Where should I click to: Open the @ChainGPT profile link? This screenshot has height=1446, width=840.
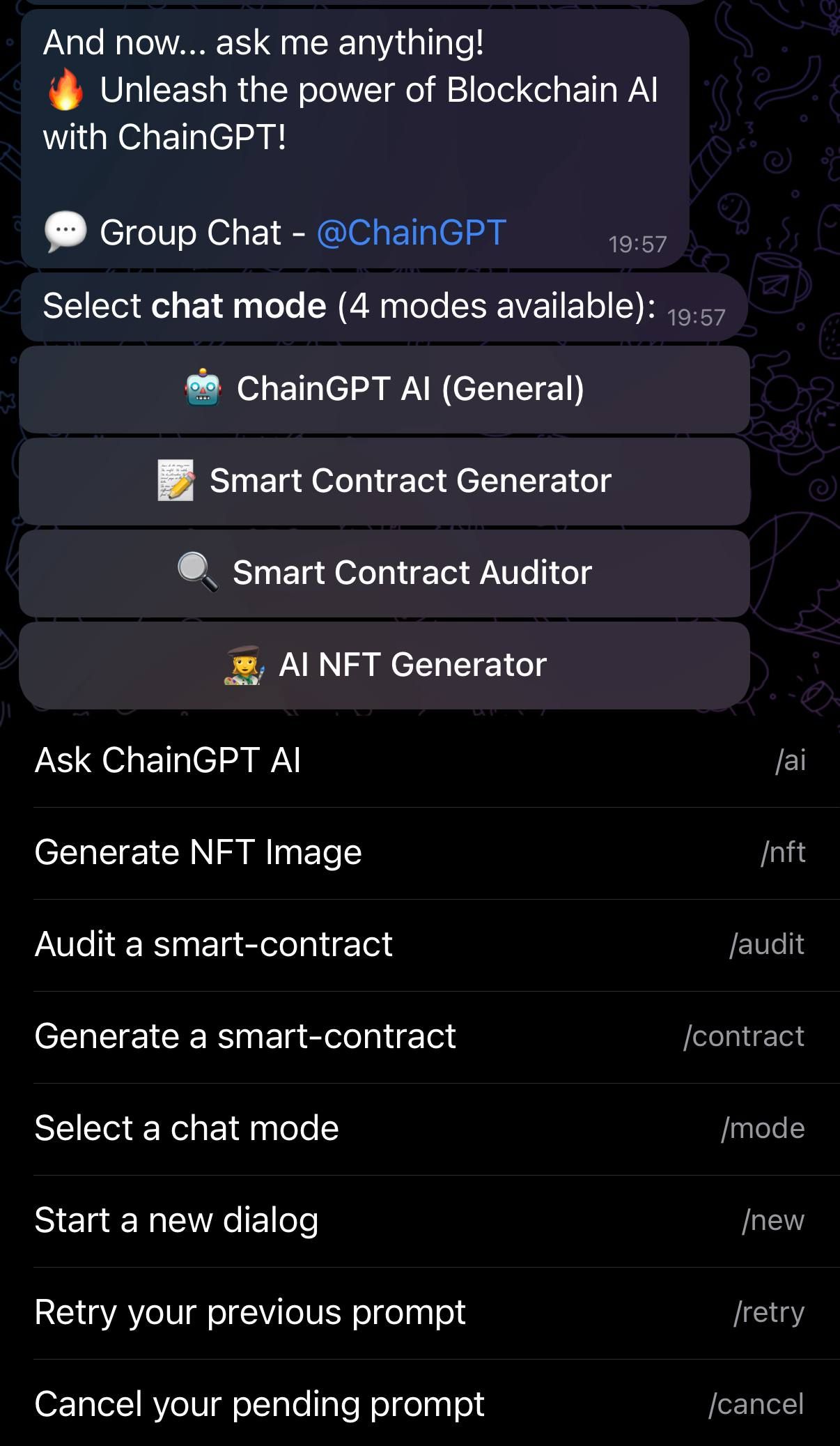[x=412, y=232]
